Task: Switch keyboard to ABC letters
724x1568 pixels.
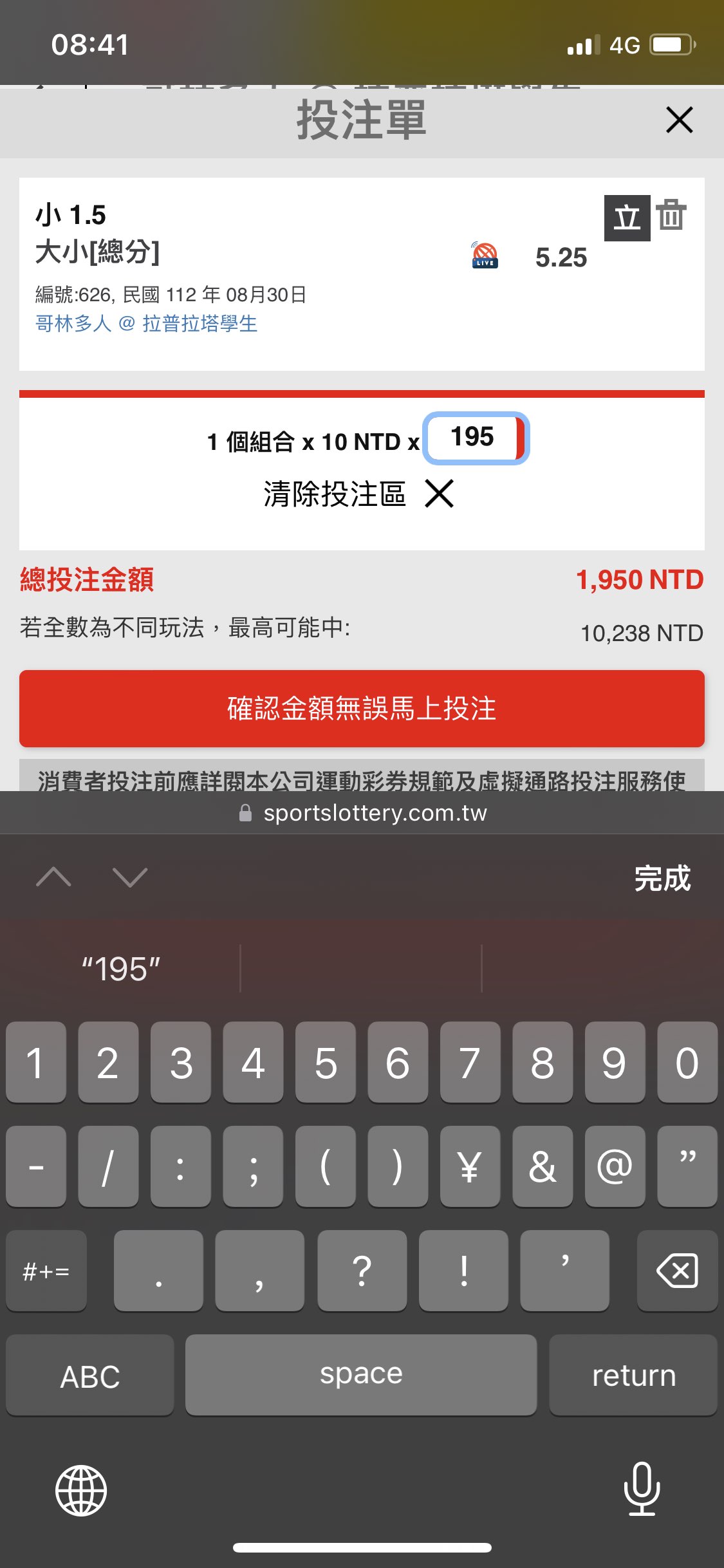Action: (x=90, y=1376)
